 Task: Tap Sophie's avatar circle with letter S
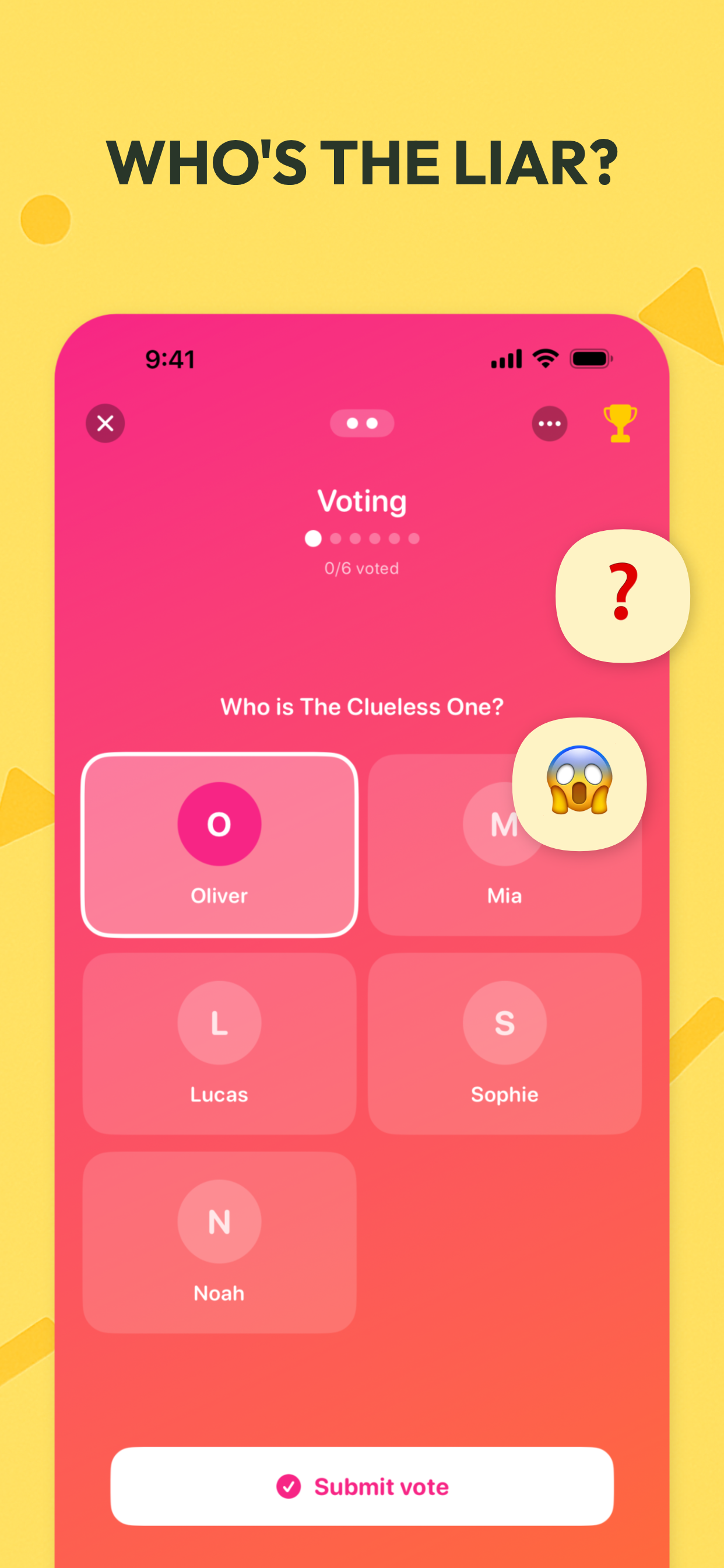coord(507,1022)
